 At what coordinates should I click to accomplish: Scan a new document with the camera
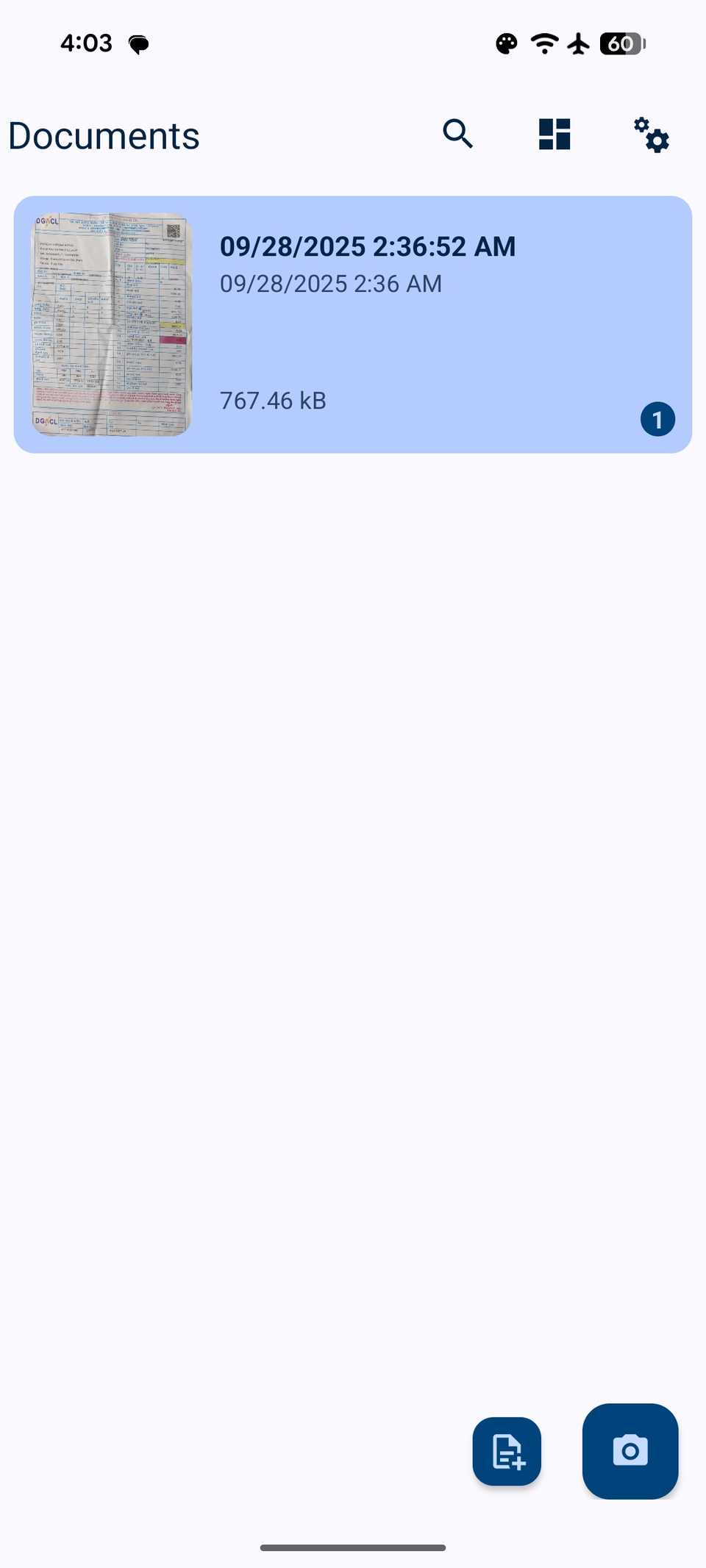630,1450
